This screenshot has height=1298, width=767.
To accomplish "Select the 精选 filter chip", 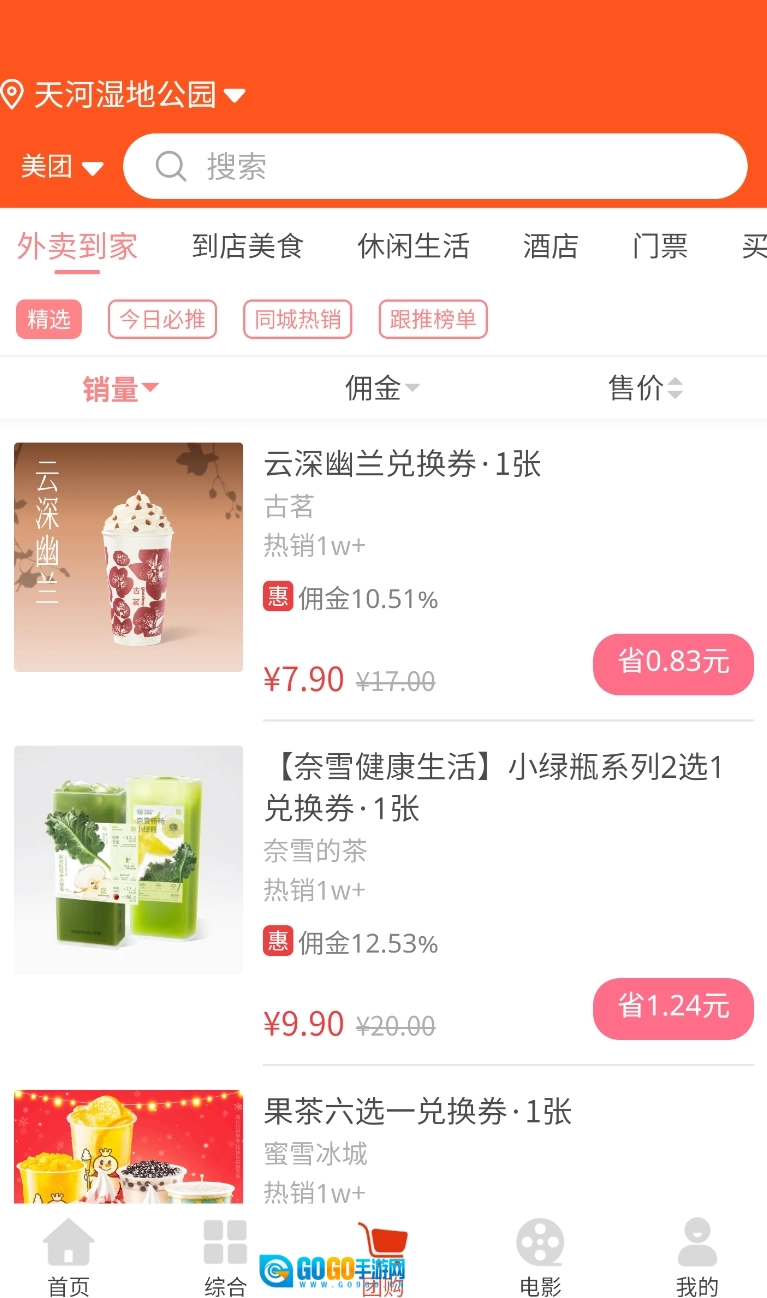I will (49, 319).
